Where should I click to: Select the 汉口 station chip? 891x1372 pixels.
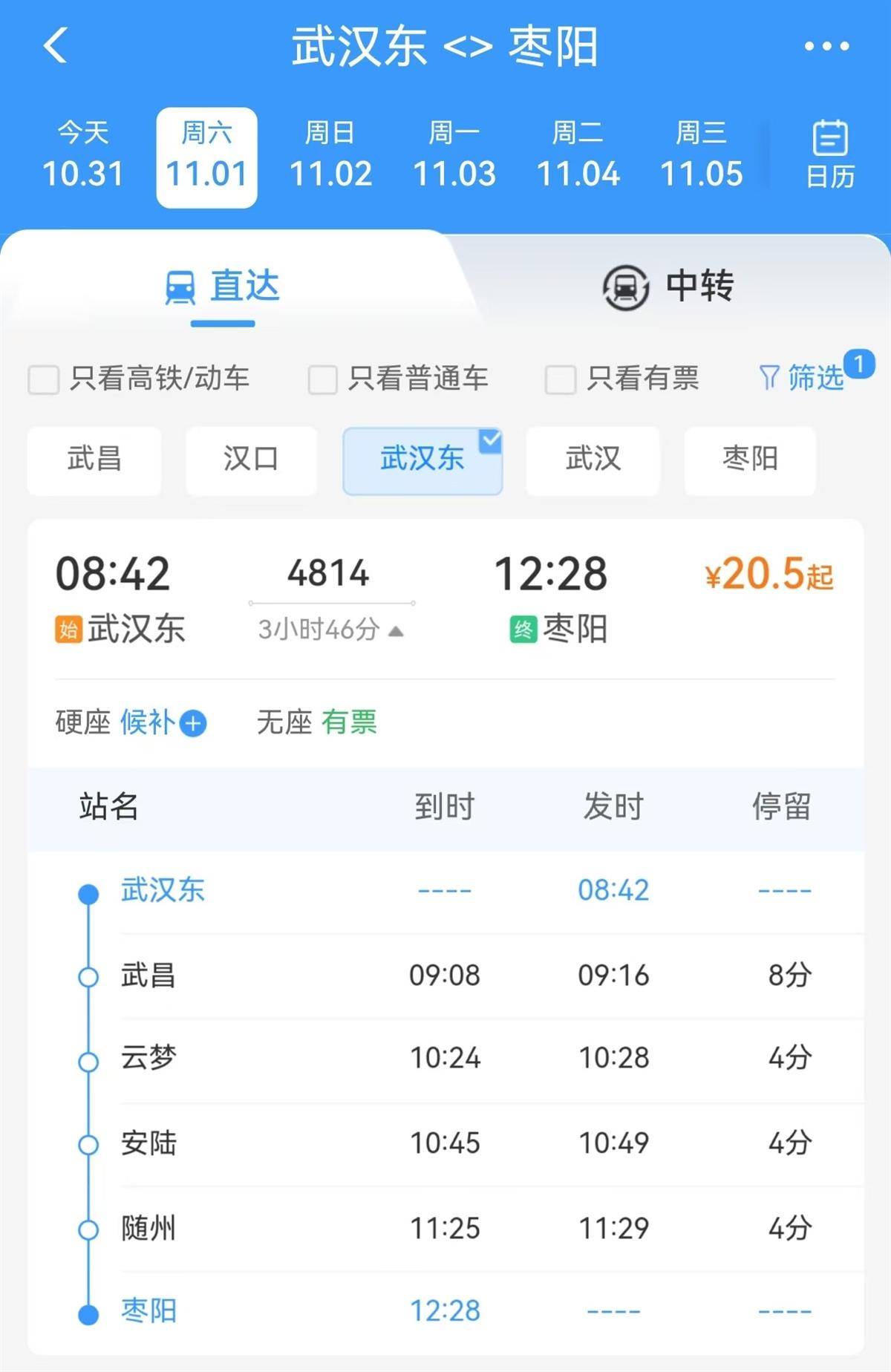pyautogui.click(x=251, y=460)
